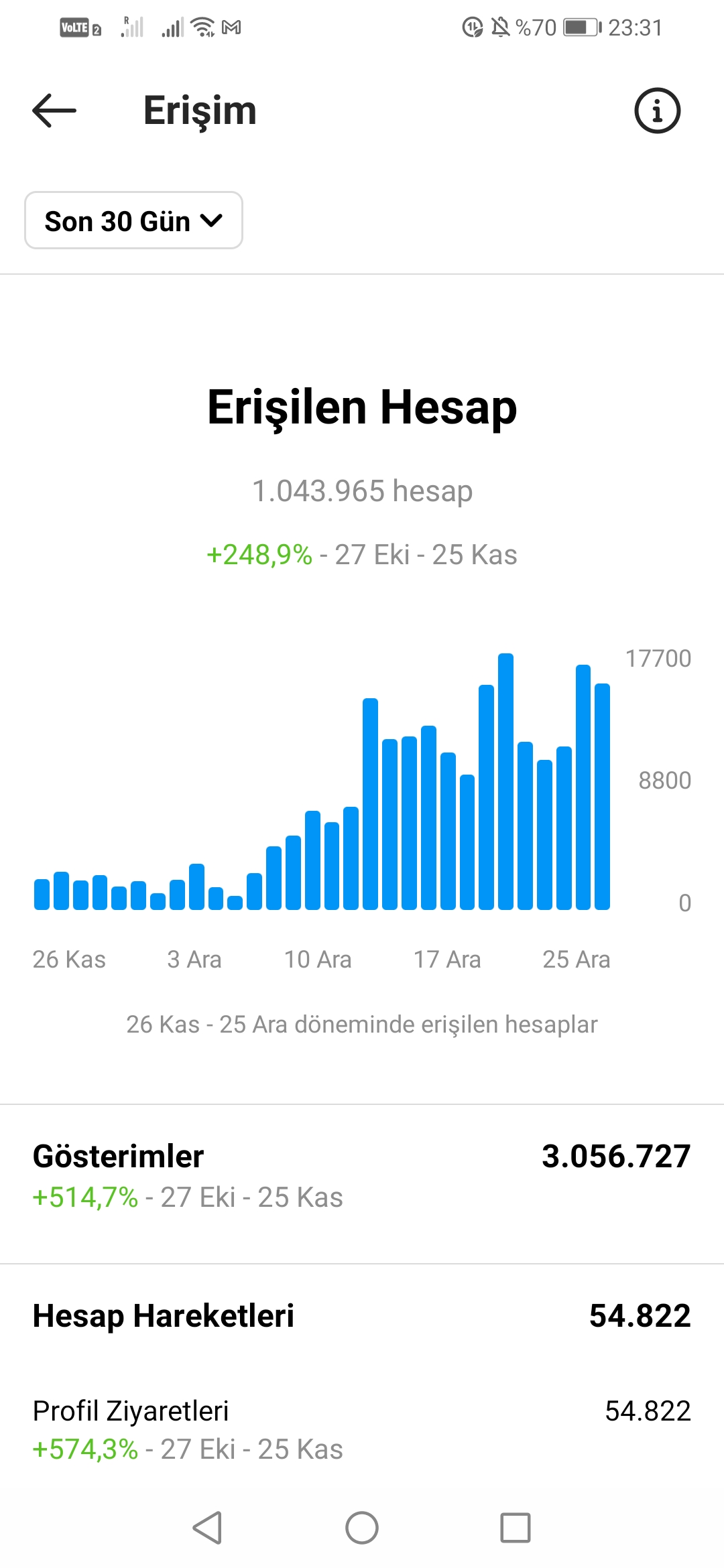Open recent apps from the navigation bar
Screen dimensions: 724x1568
[516, 1528]
